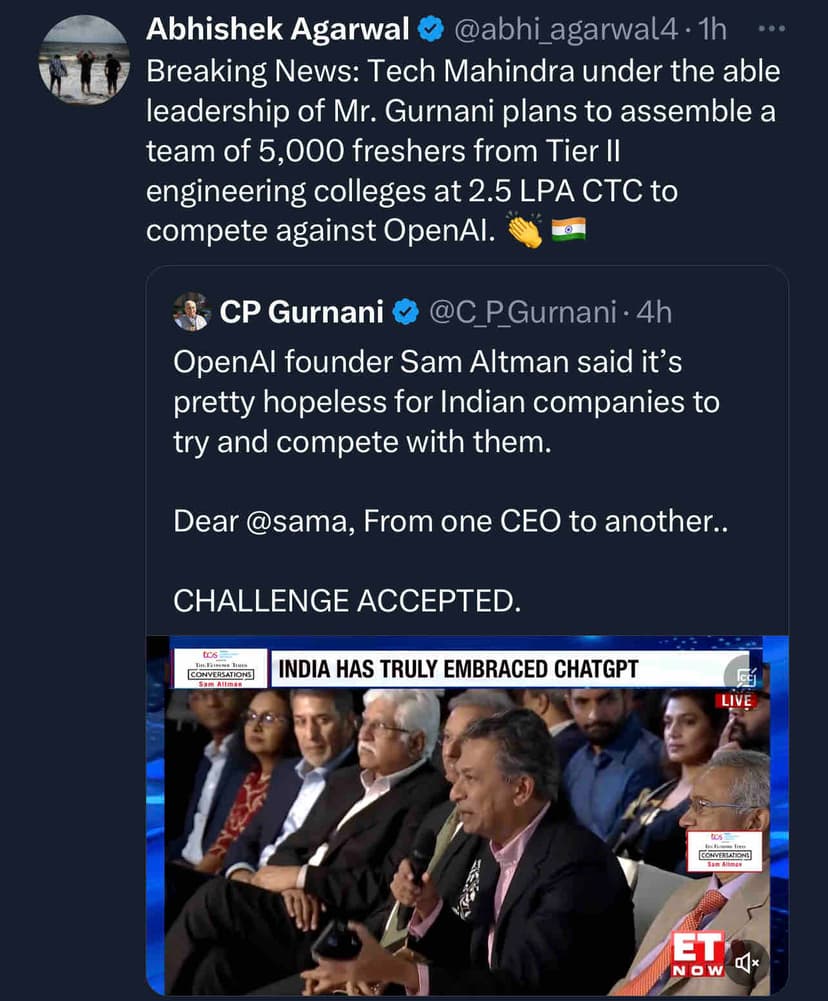Viewport: 828px width, 1001px height.
Task: Open the more options menu on the tweet
Action: pos(770,28)
